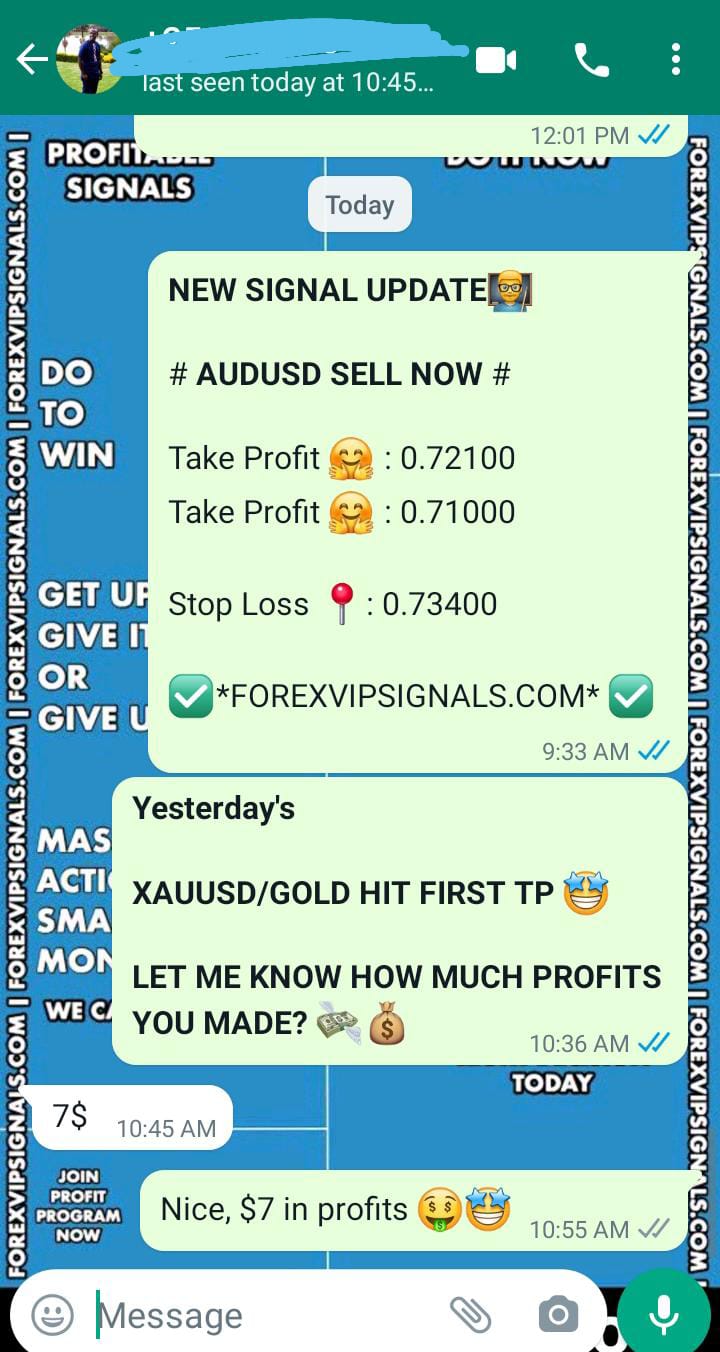Focus the Message text field
This screenshot has width=720, height=1352.
click(260, 1315)
